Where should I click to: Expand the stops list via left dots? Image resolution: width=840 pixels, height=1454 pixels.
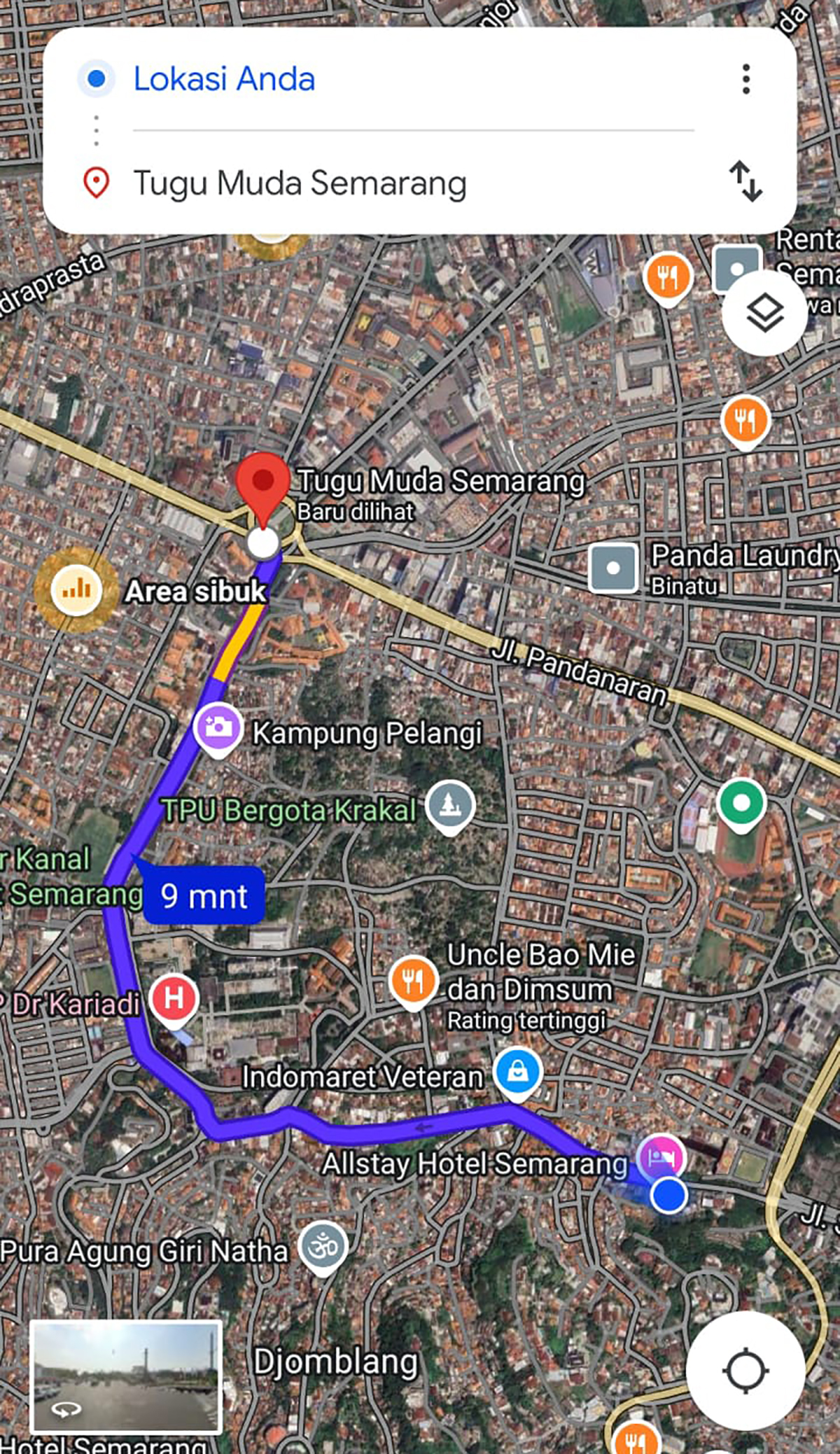[95, 130]
